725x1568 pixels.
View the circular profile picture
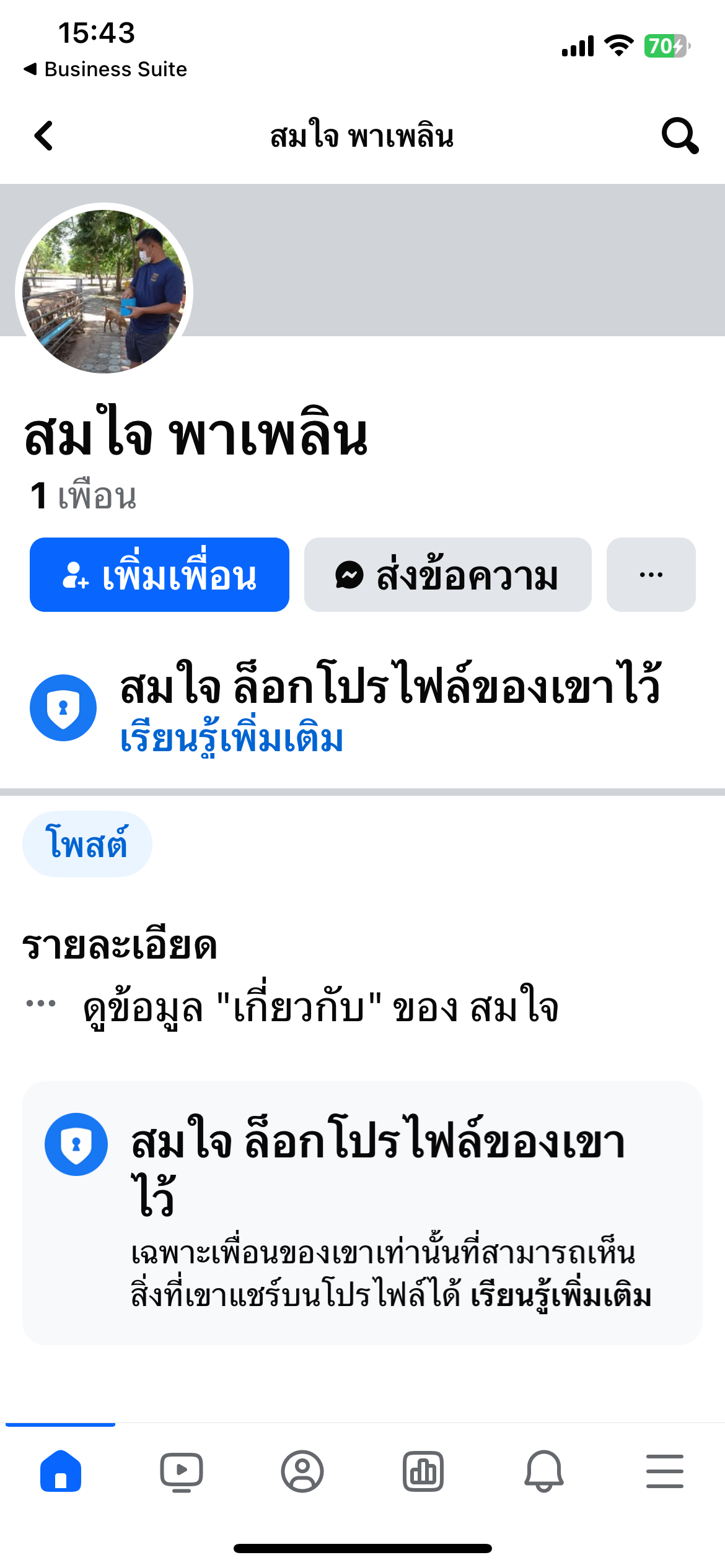point(104,291)
